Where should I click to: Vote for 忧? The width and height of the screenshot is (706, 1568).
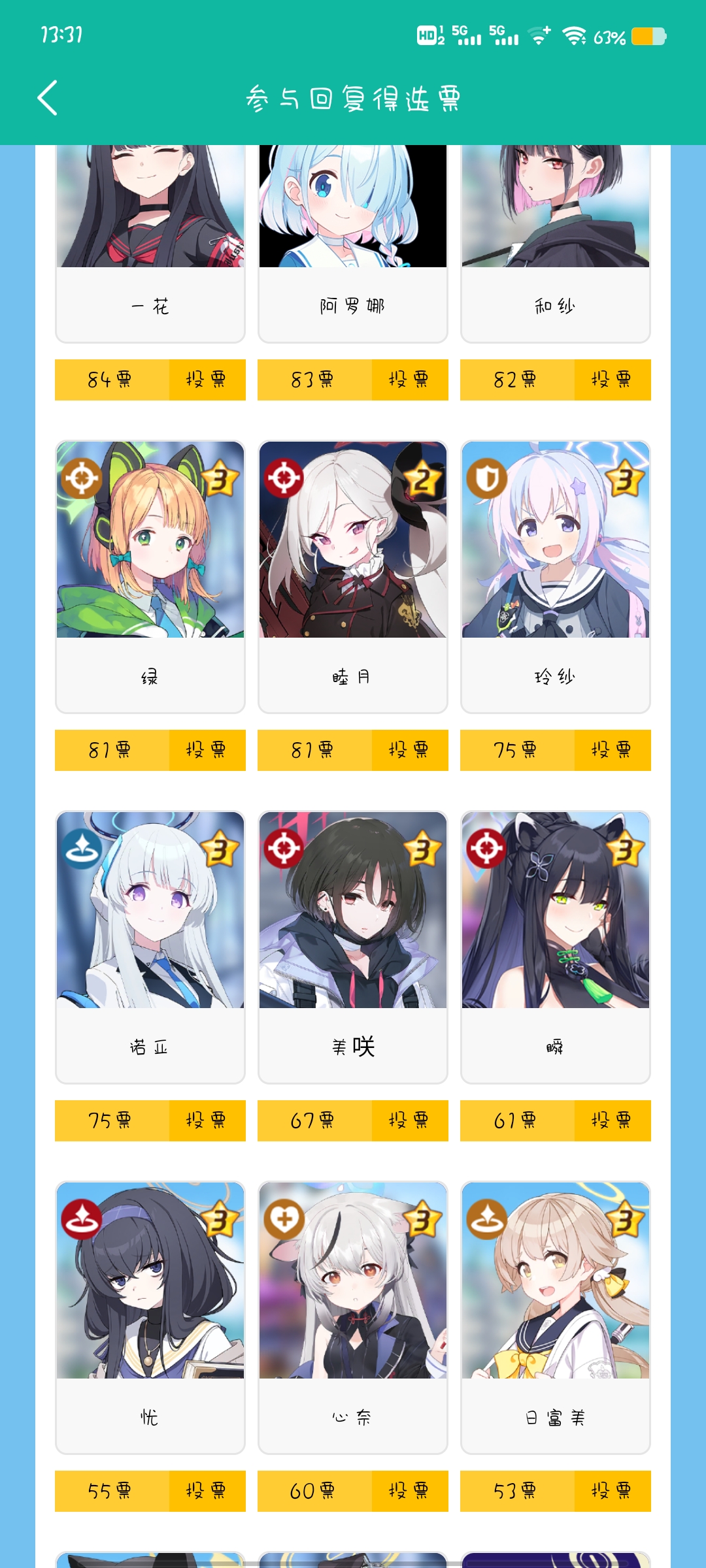point(207,1491)
